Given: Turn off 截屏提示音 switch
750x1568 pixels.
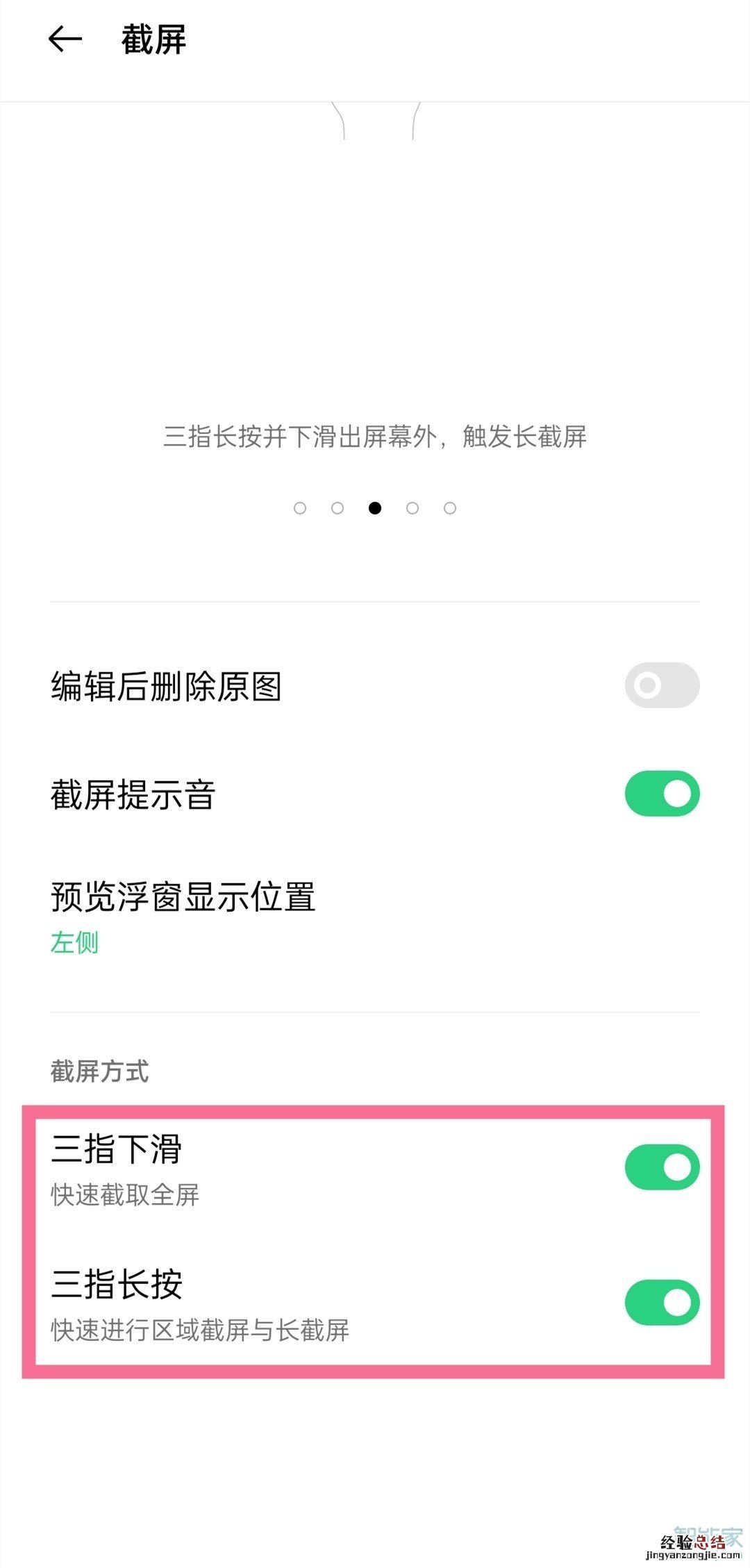Looking at the screenshot, I should (x=661, y=794).
